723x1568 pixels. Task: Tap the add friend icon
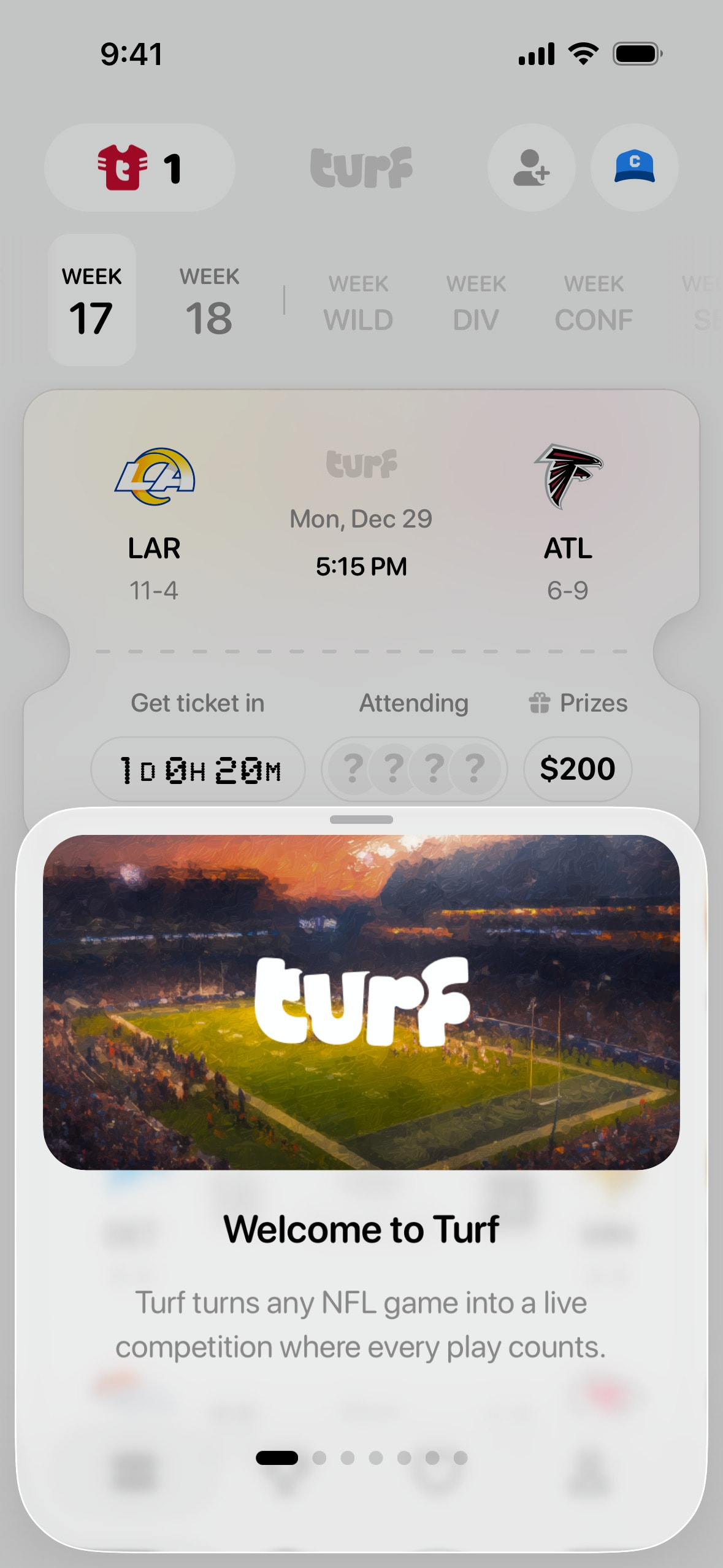pyautogui.click(x=531, y=167)
